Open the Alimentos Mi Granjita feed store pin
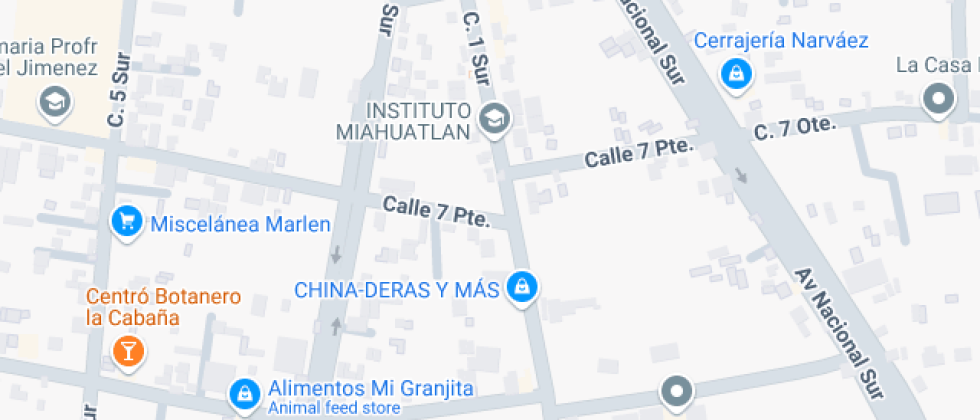Screen dimensions: 980x420 (244, 395)
